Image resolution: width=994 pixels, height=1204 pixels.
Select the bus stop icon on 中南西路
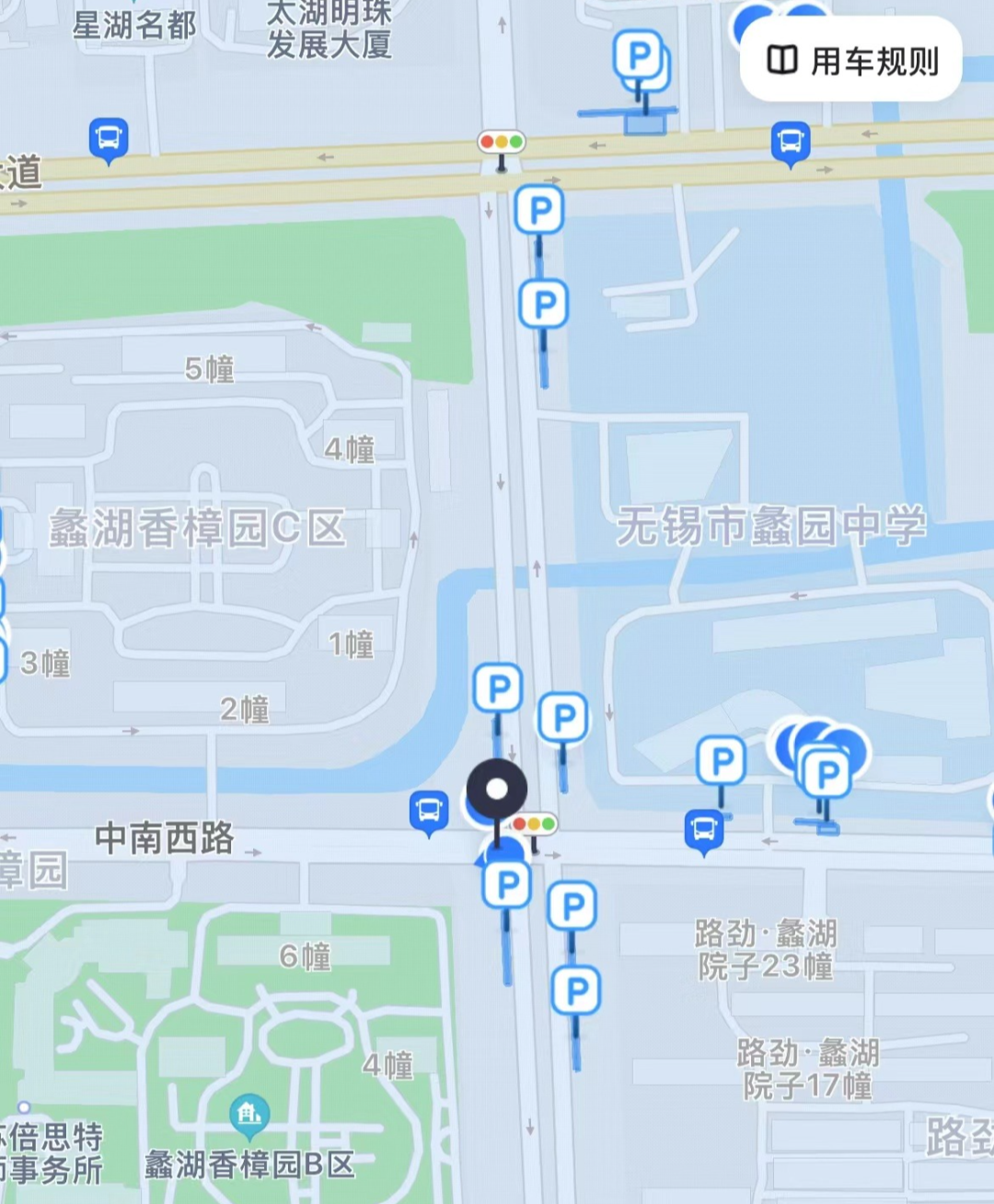(x=429, y=810)
